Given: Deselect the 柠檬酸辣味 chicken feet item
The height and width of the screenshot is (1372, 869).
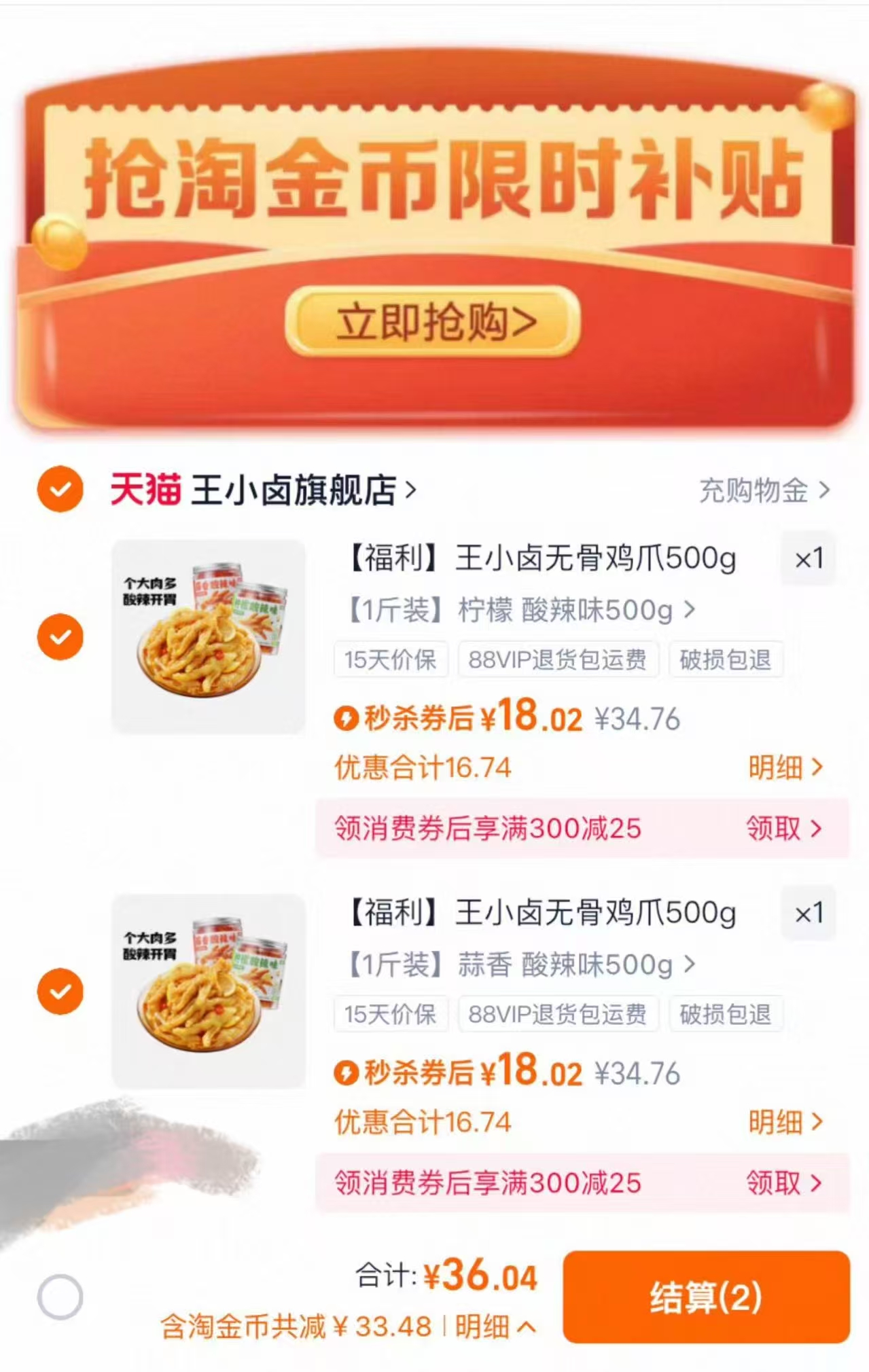Looking at the screenshot, I should (62, 637).
